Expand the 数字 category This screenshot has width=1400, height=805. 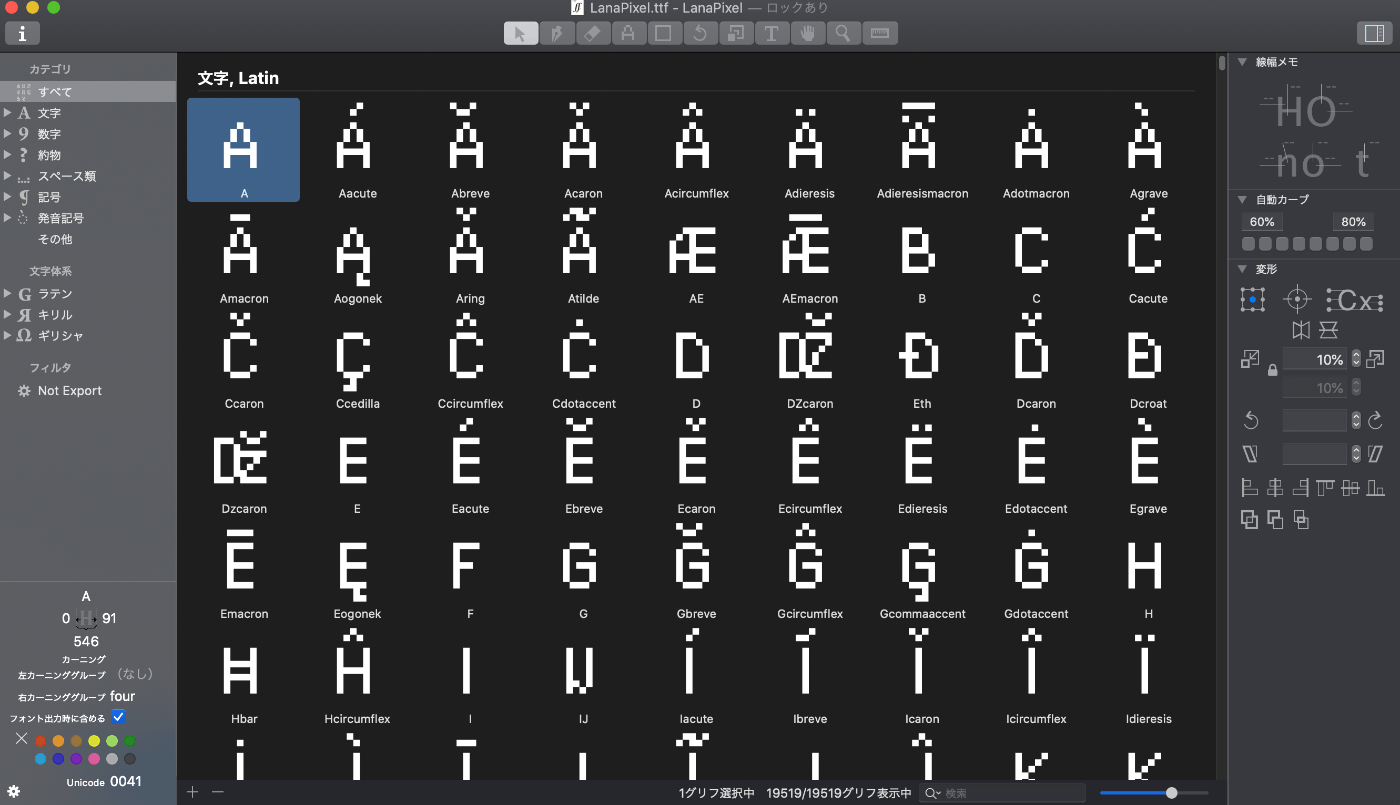click(x=8, y=134)
